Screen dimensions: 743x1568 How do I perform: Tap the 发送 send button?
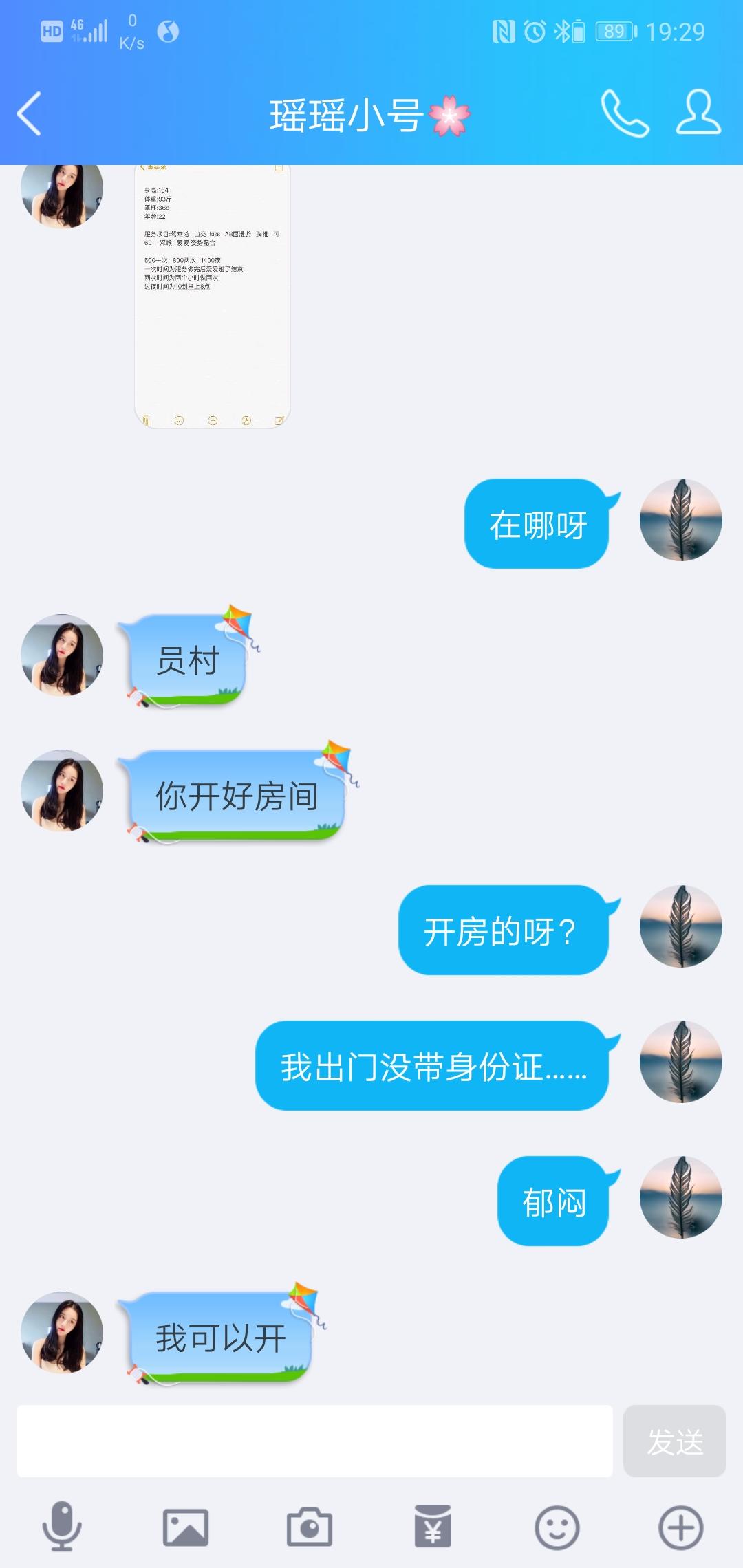(x=674, y=1441)
